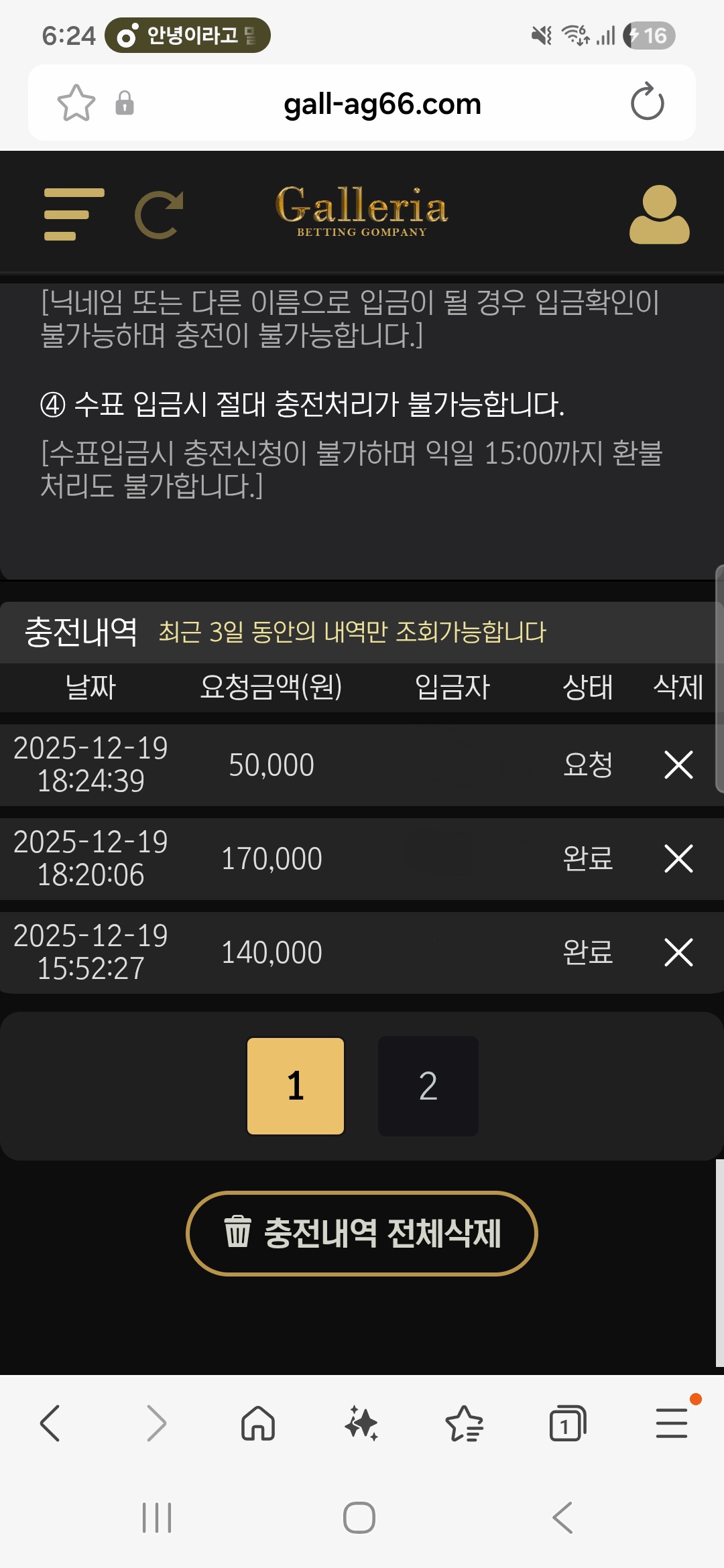Open the browser tools menu
The width and height of the screenshot is (724, 1568).
click(671, 1423)
